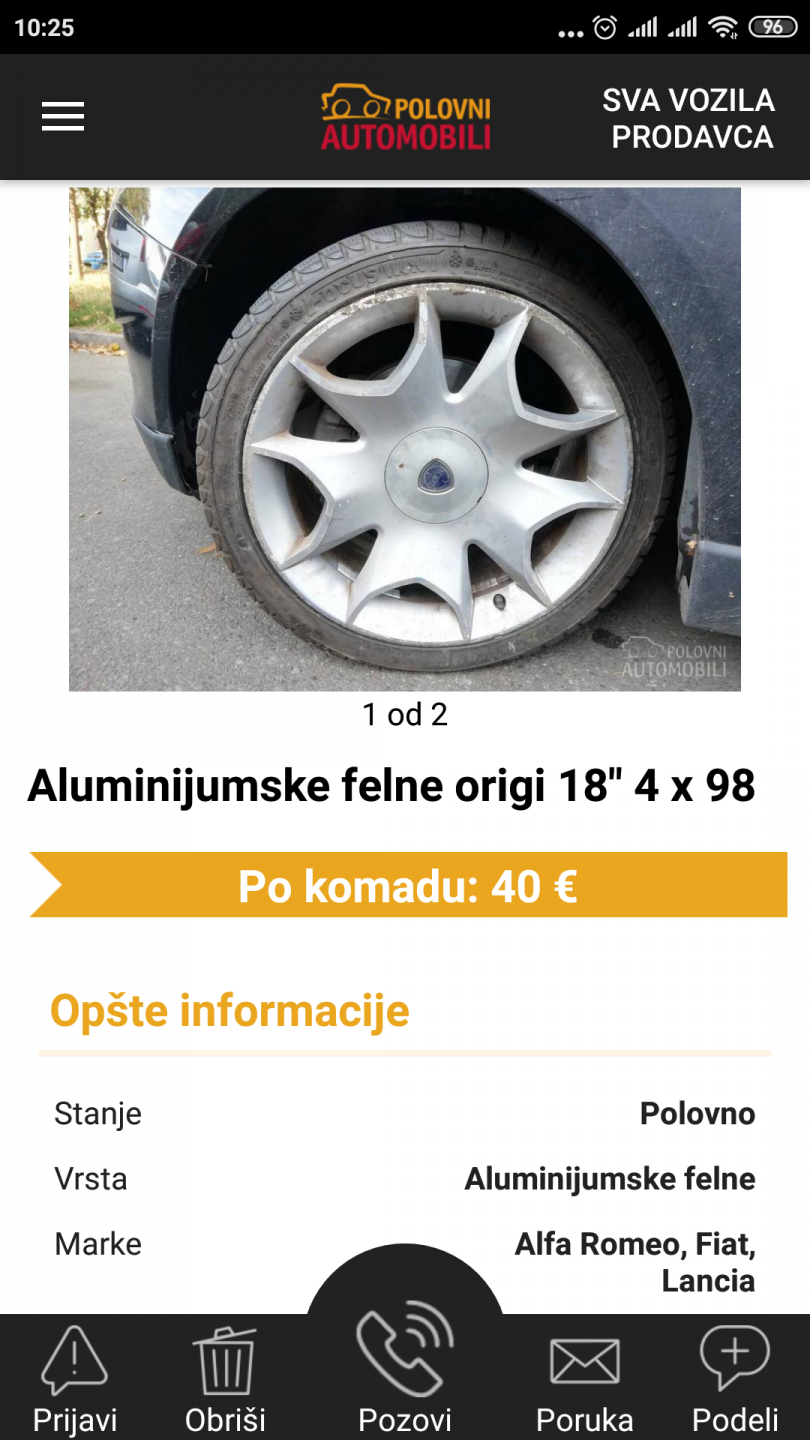
Task: Open the hamburger drawer menu
Action: 62,117
